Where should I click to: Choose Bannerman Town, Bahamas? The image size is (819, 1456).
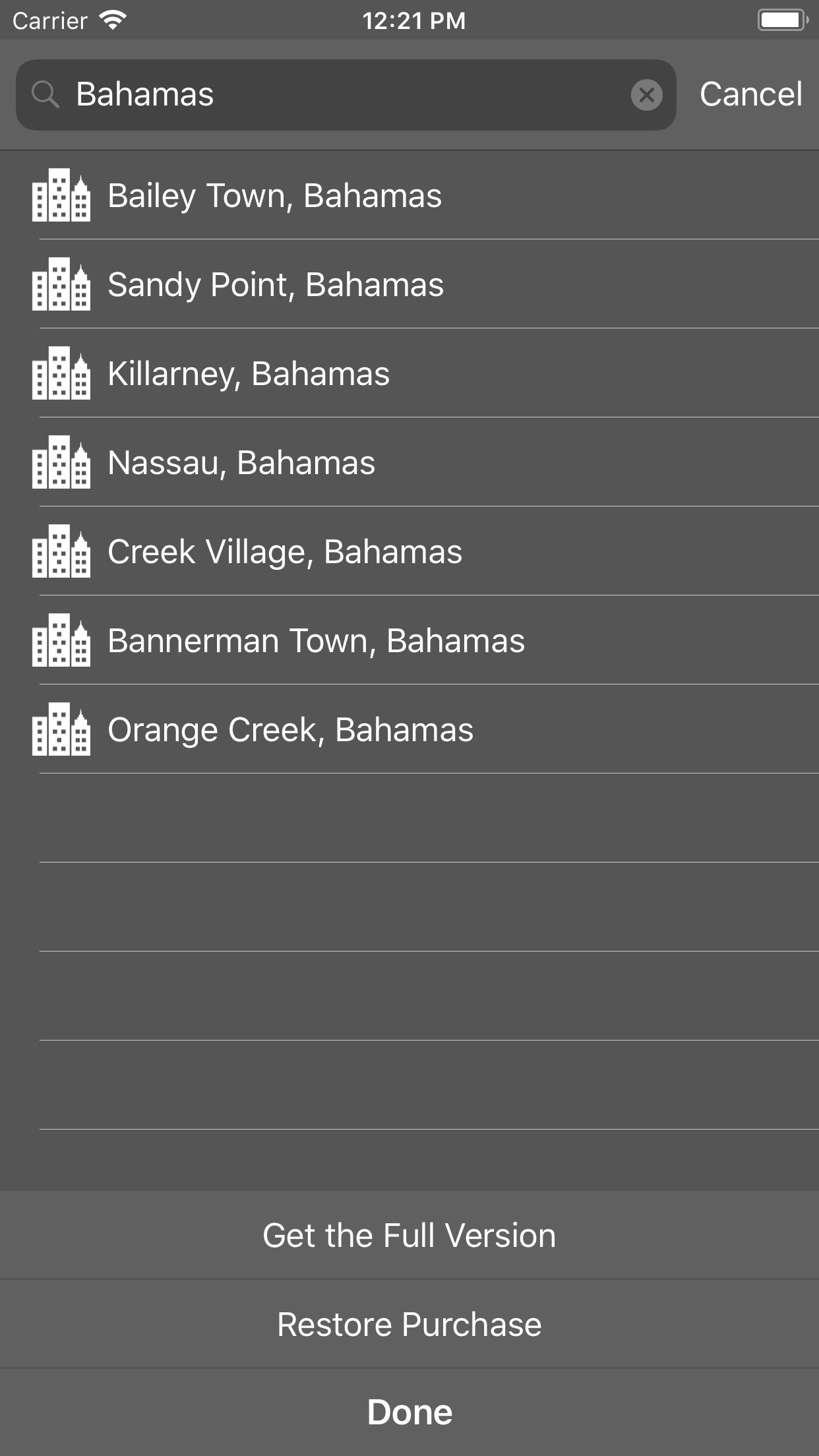point(409,640)
